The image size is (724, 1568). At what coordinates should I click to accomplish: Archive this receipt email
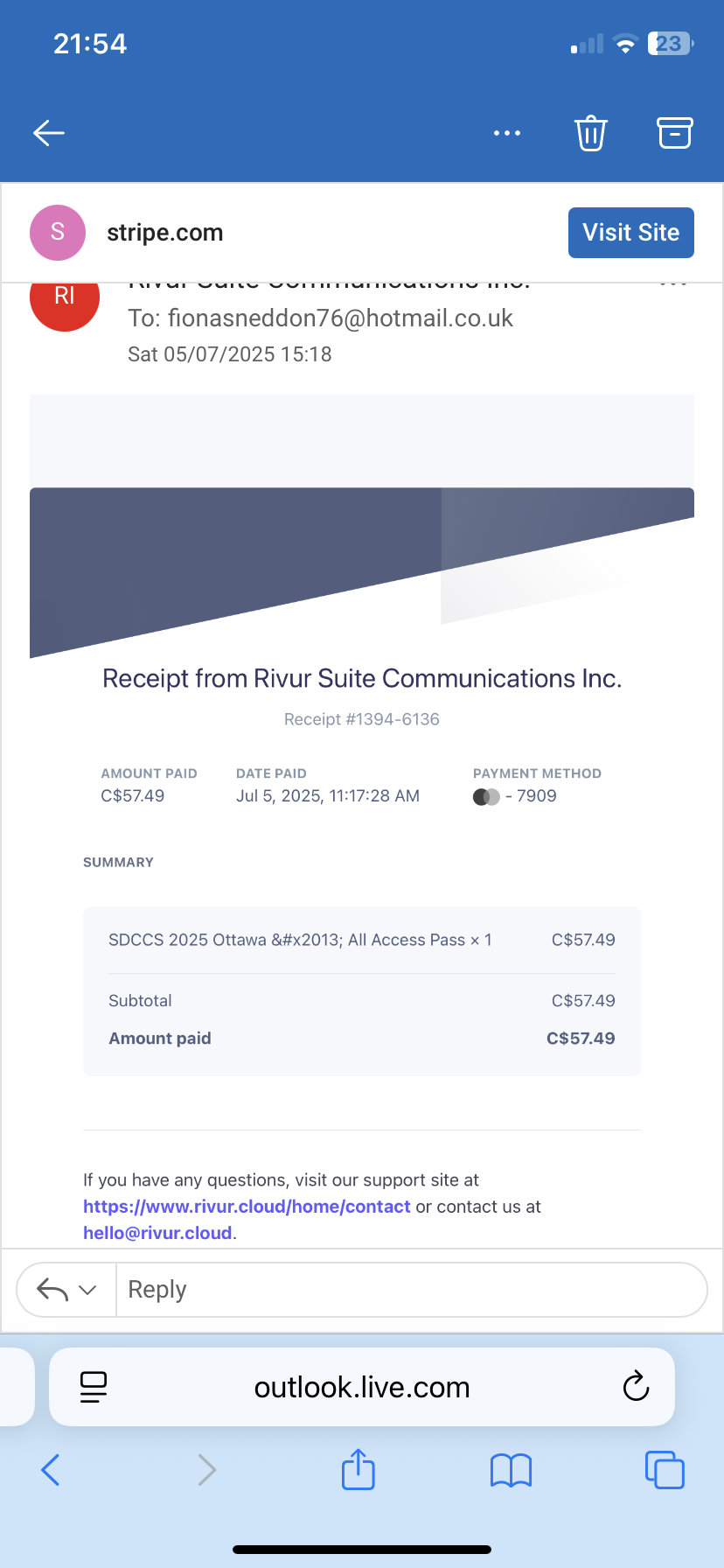675,133
